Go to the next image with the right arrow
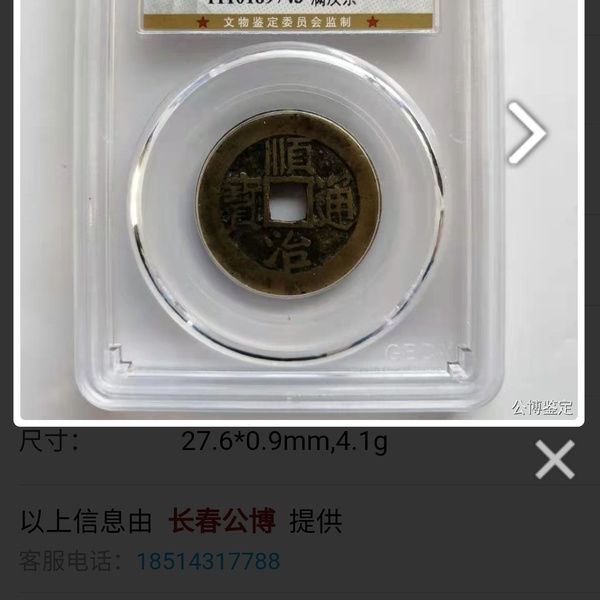The image size is (600, 600). coord(526,132)
